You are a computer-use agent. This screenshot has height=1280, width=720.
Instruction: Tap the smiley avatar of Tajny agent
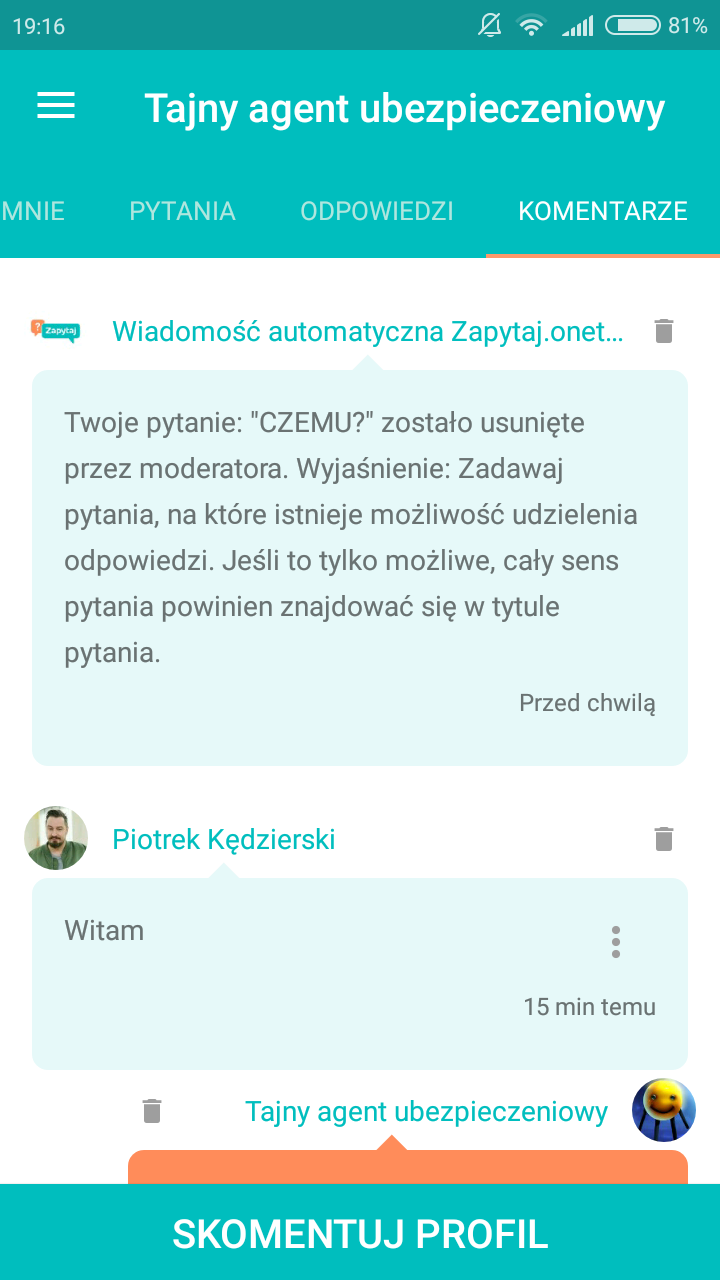pos(663,1110)
